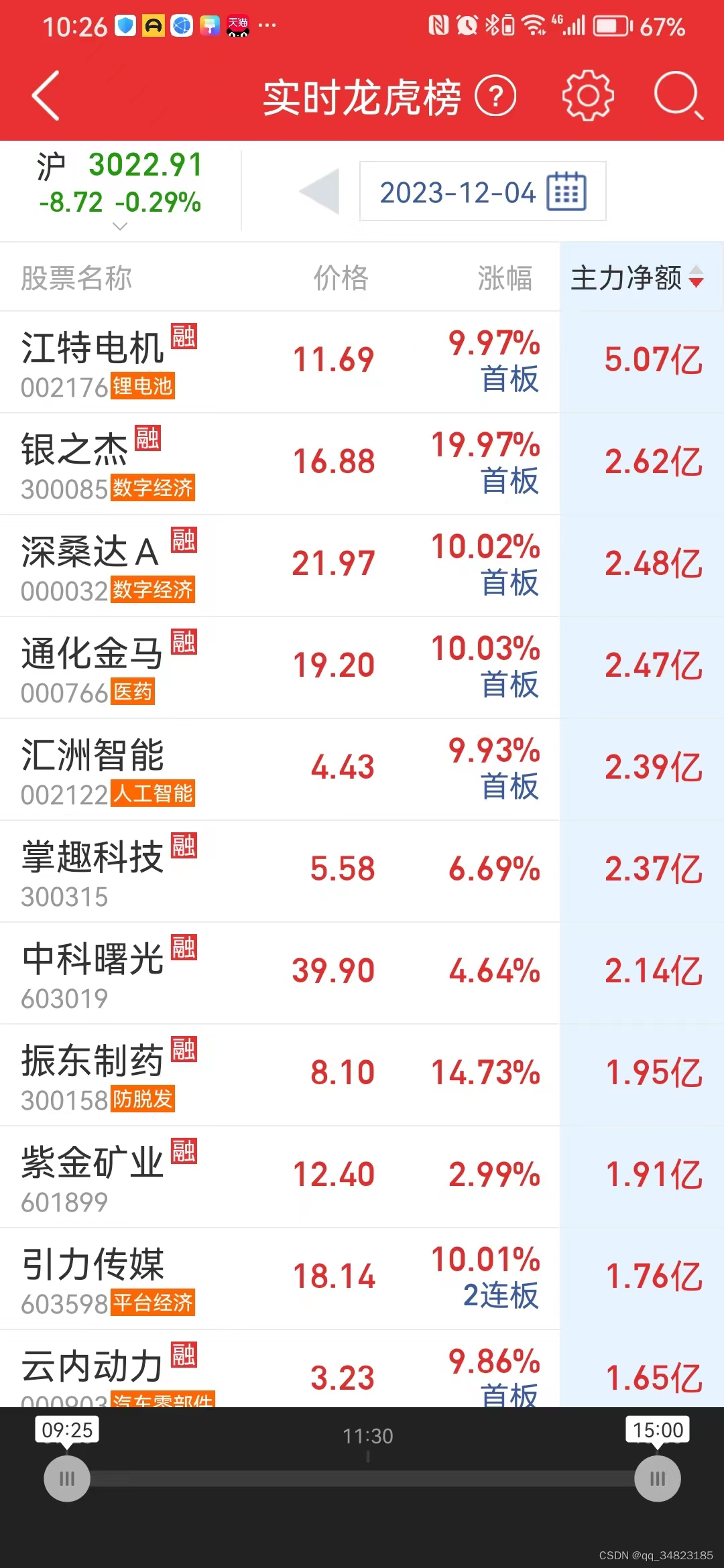Open the settings gear
Viewport: 724px width, 1568px height.
(x=587, y=96)
